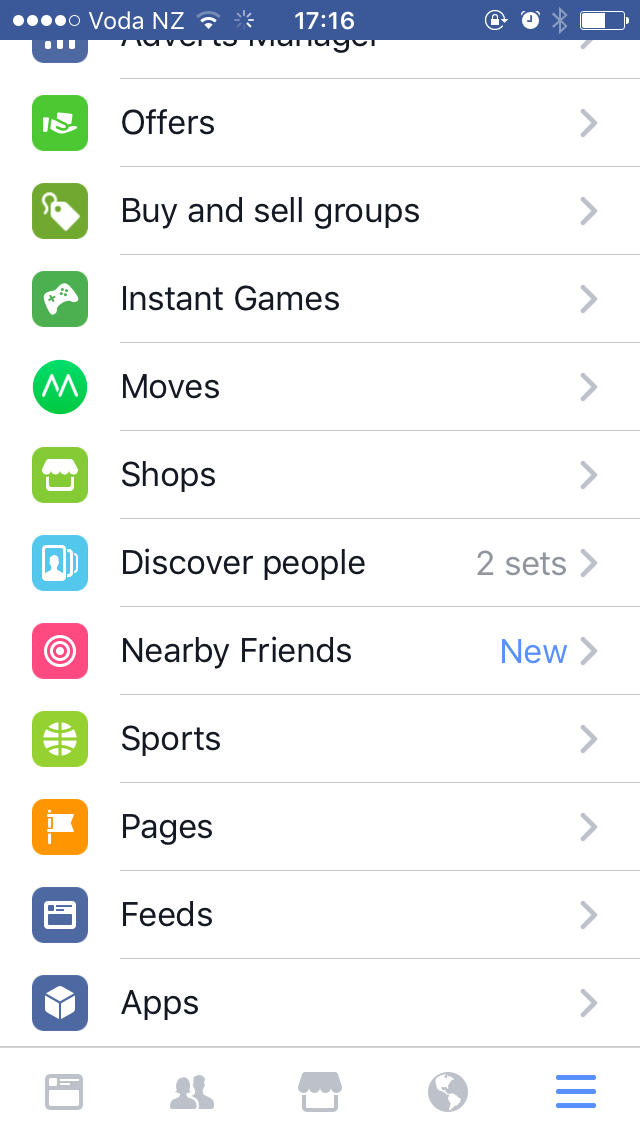Open the Offers row
The height and width of the screenshot is (1136, 640).
pyautogui.click(x=320, y=122)
